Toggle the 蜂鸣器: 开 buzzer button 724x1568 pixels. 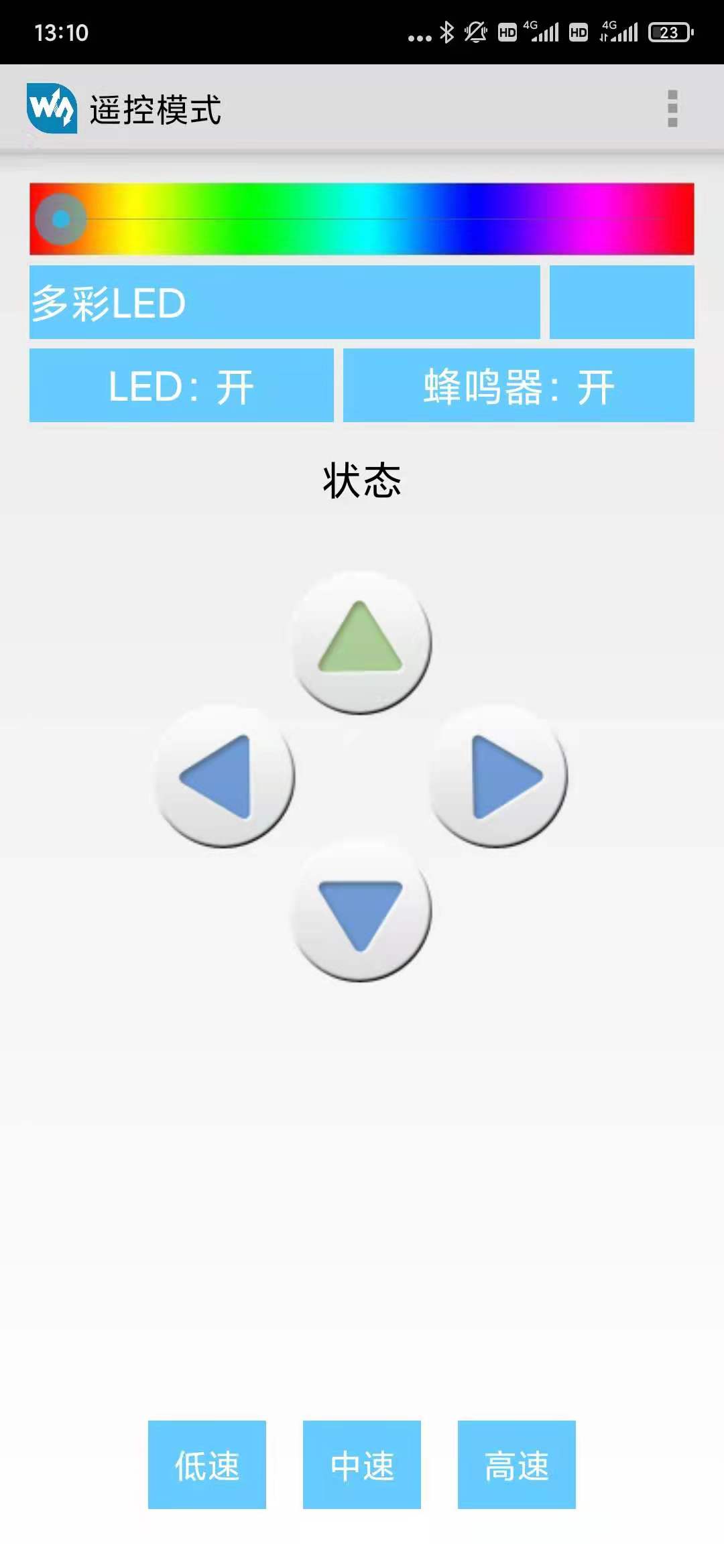518,386
